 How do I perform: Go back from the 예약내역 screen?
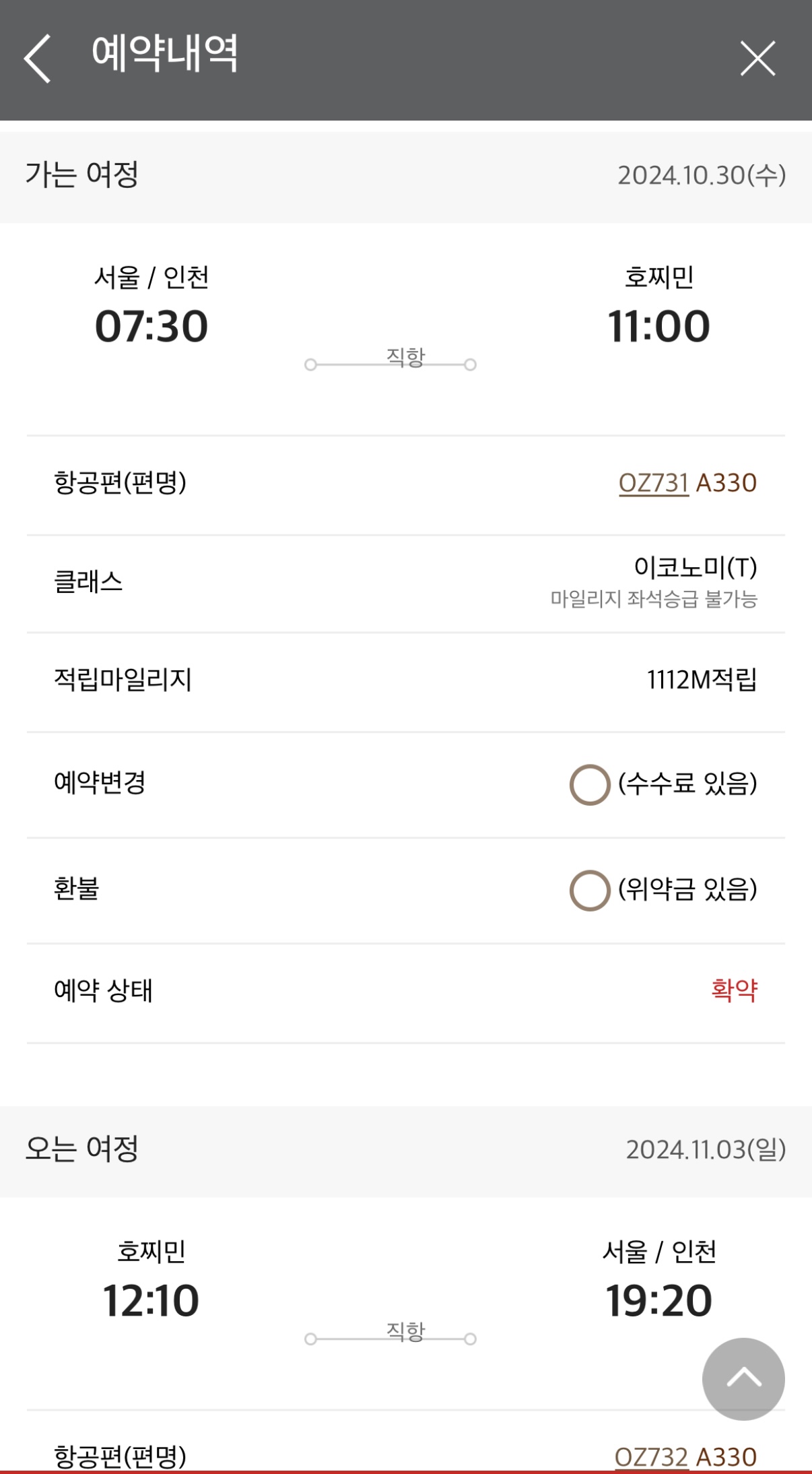(x=38, y=59)
